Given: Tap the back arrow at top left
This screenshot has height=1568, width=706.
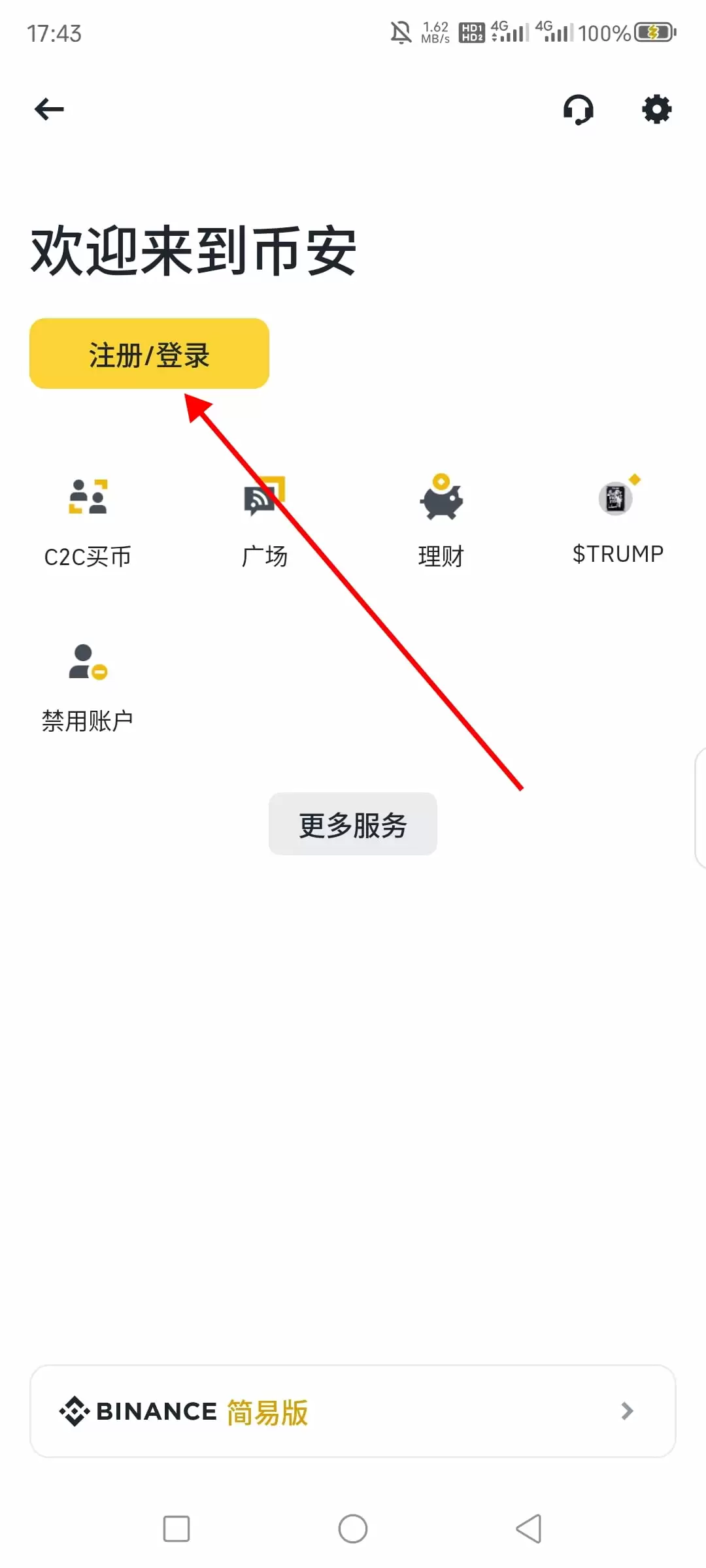Looking at the screenshot, I should coord(48,109).
